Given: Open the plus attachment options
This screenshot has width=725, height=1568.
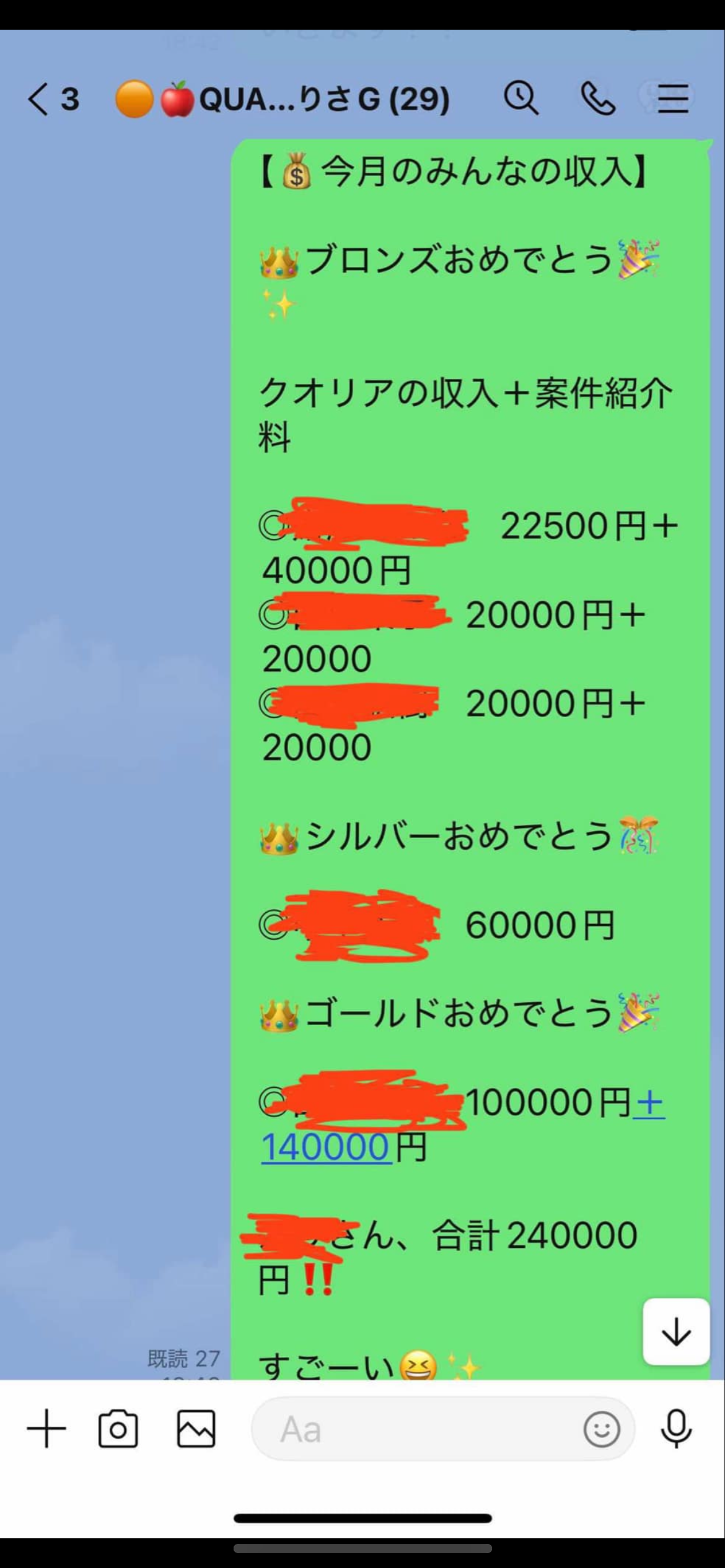Looking at the screenshot, I should coord(46,1429).
